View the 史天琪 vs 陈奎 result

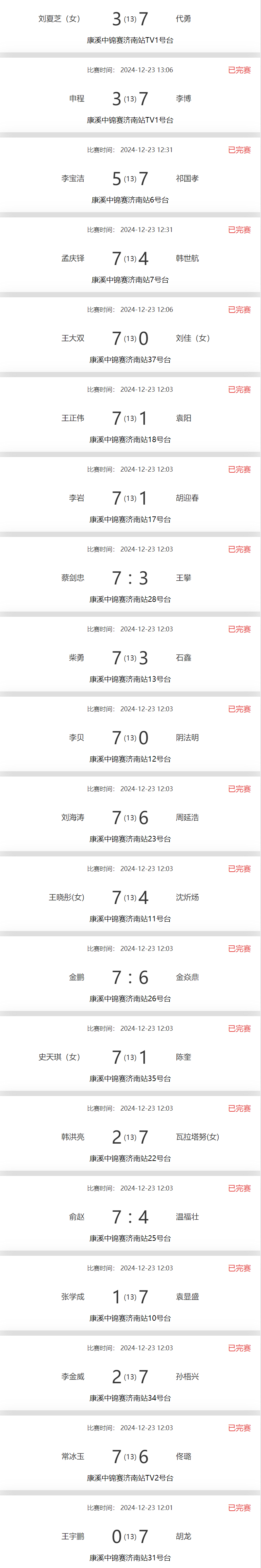point(130,1057)
